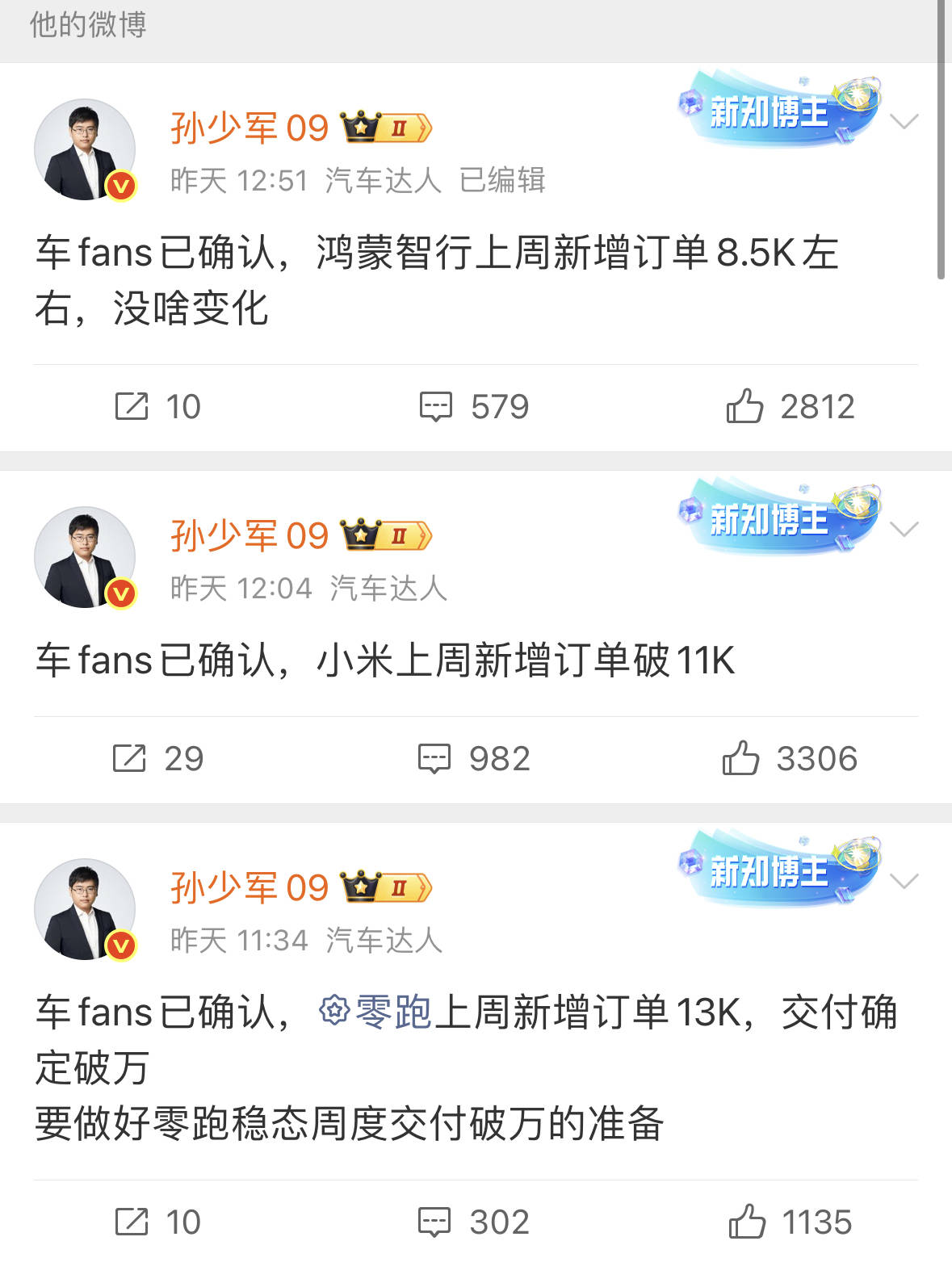Screen dimensions: 952x1262
Task: View comments on the 小米 post
Action: coord(474,758)
